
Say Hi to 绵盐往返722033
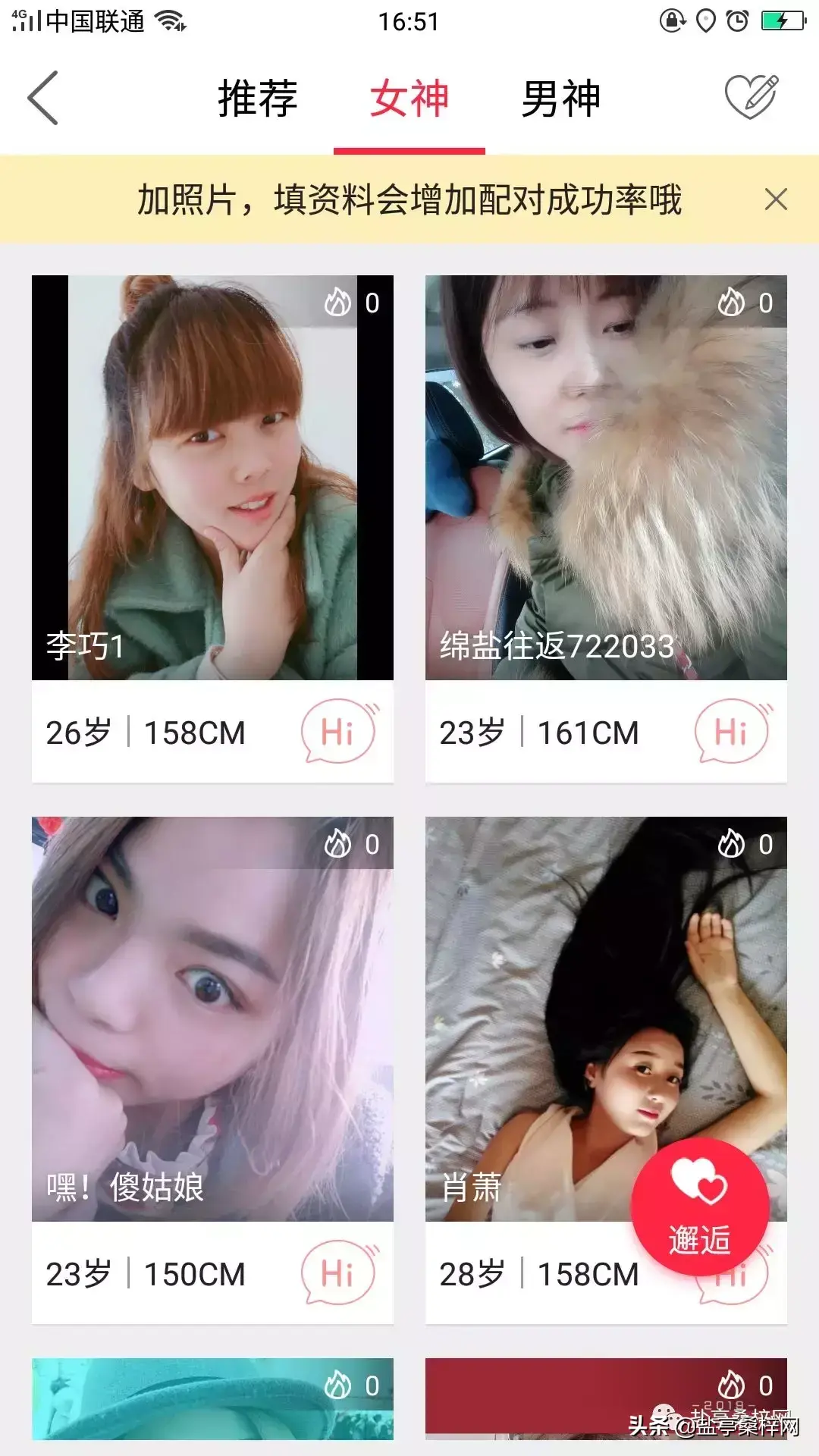(732, 732)
